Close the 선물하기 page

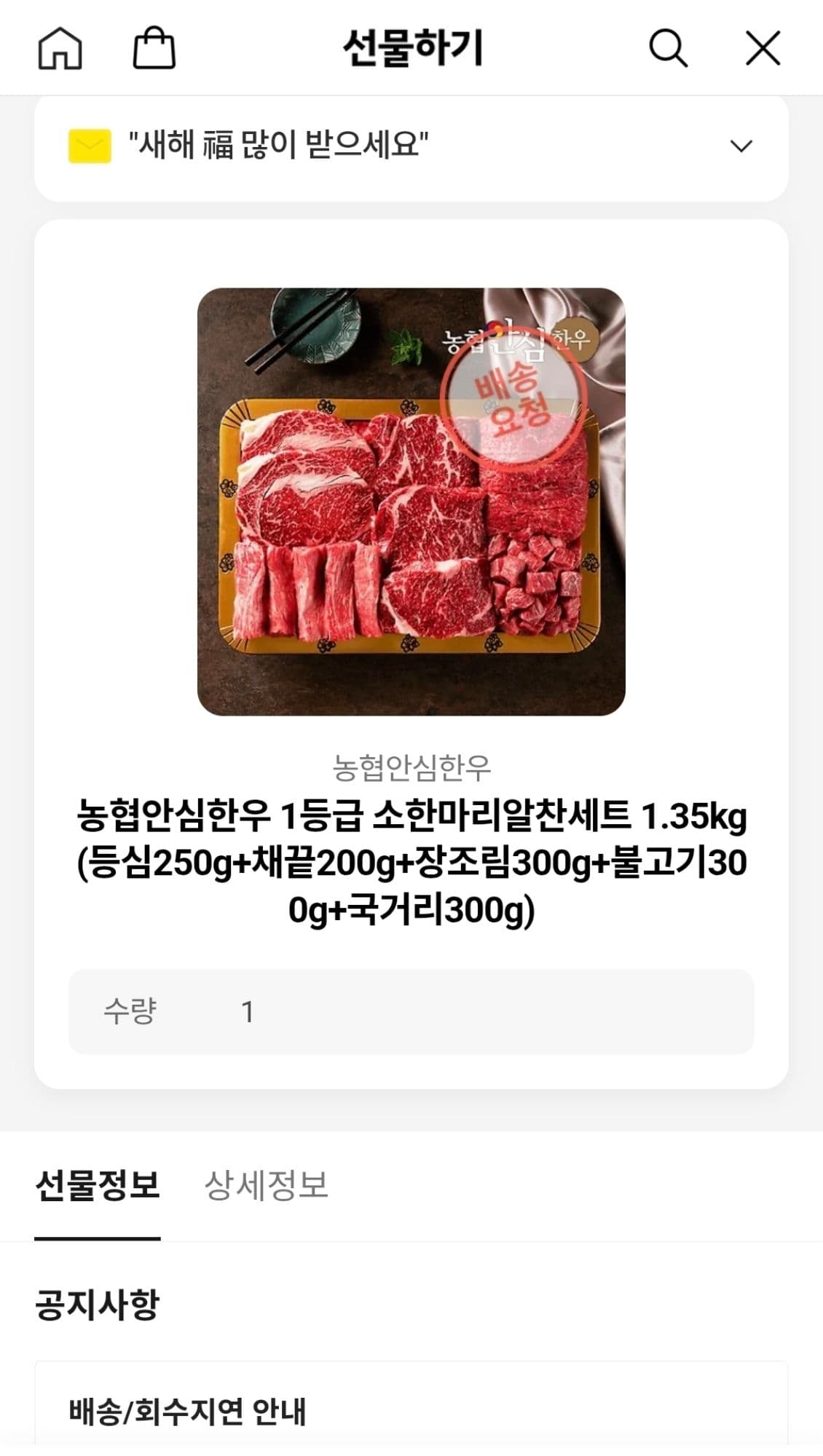pos(763,49)
